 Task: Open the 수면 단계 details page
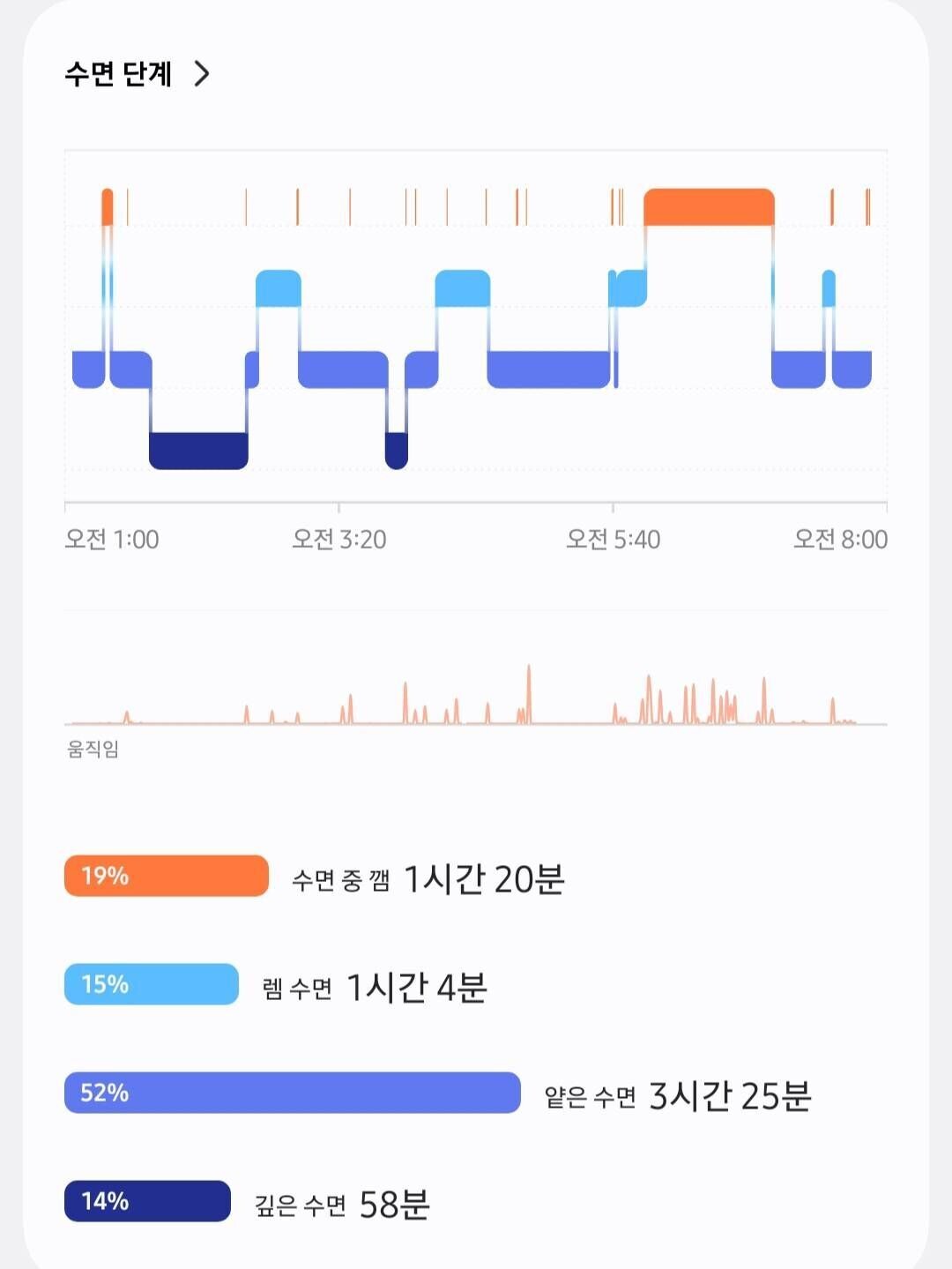[137, 74]
